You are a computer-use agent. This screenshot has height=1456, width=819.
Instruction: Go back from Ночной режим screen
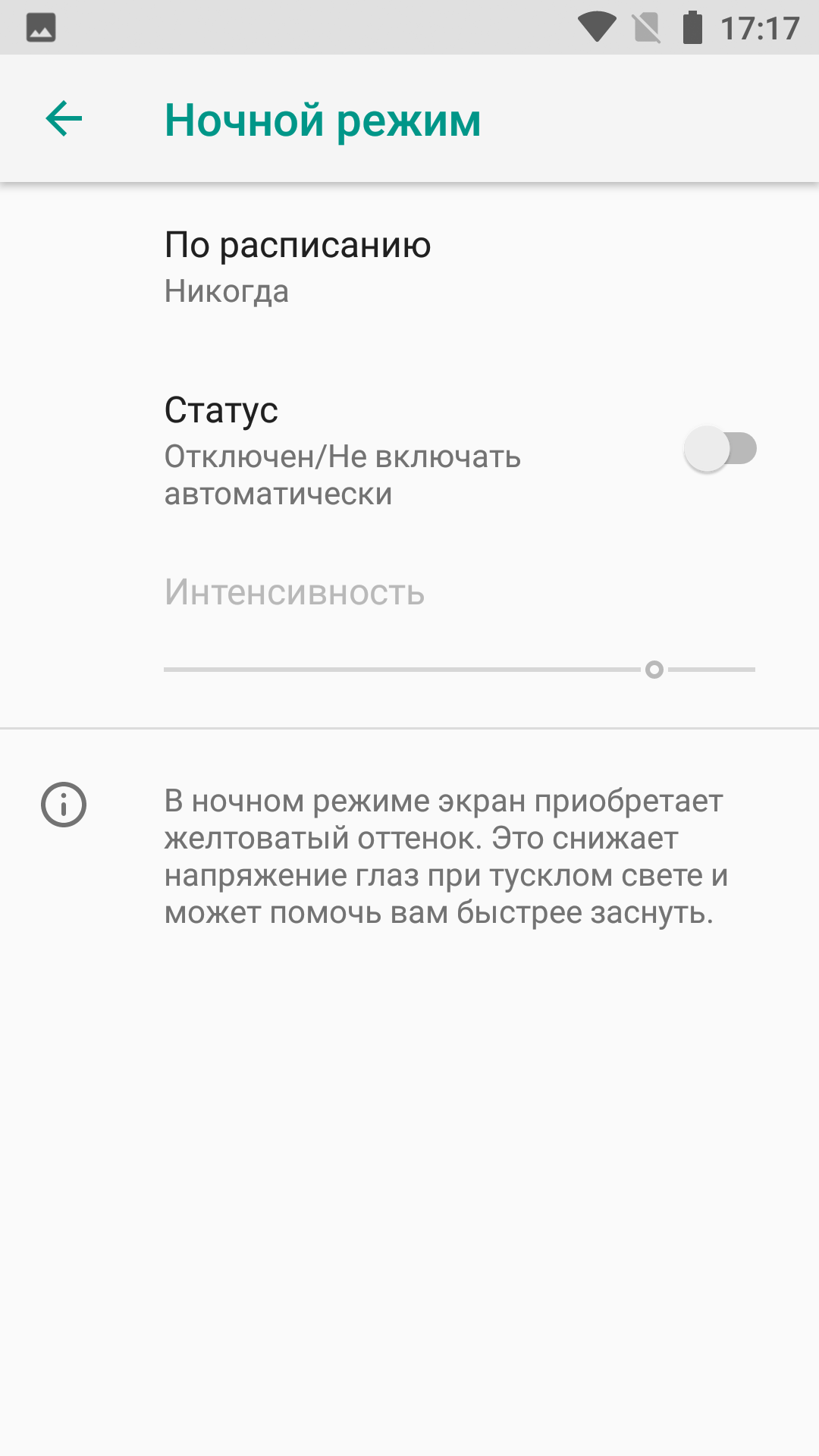(x=64, y=119)
